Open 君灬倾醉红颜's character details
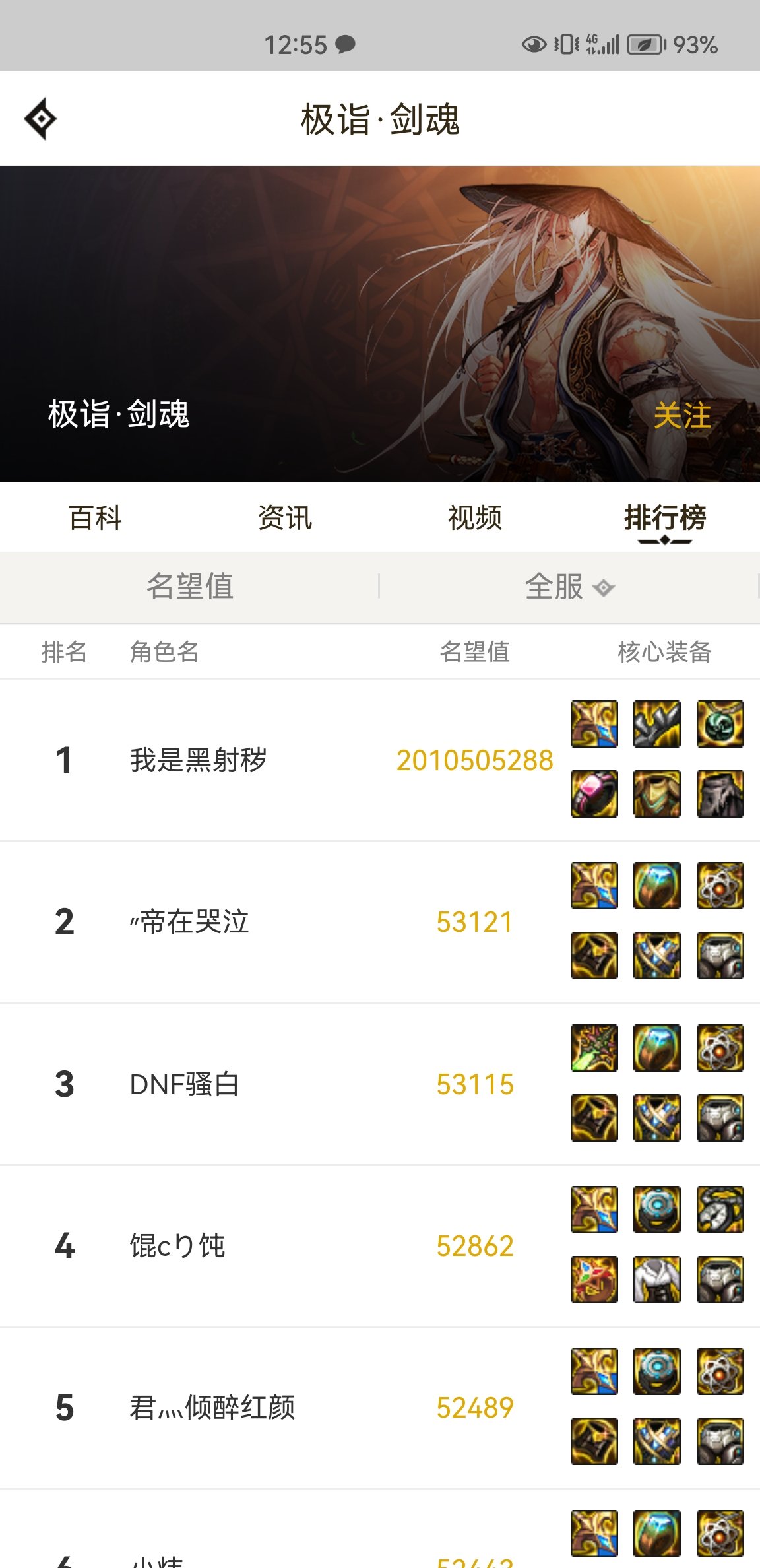Screen dimensions: 760x1568 pos(212,1408)
